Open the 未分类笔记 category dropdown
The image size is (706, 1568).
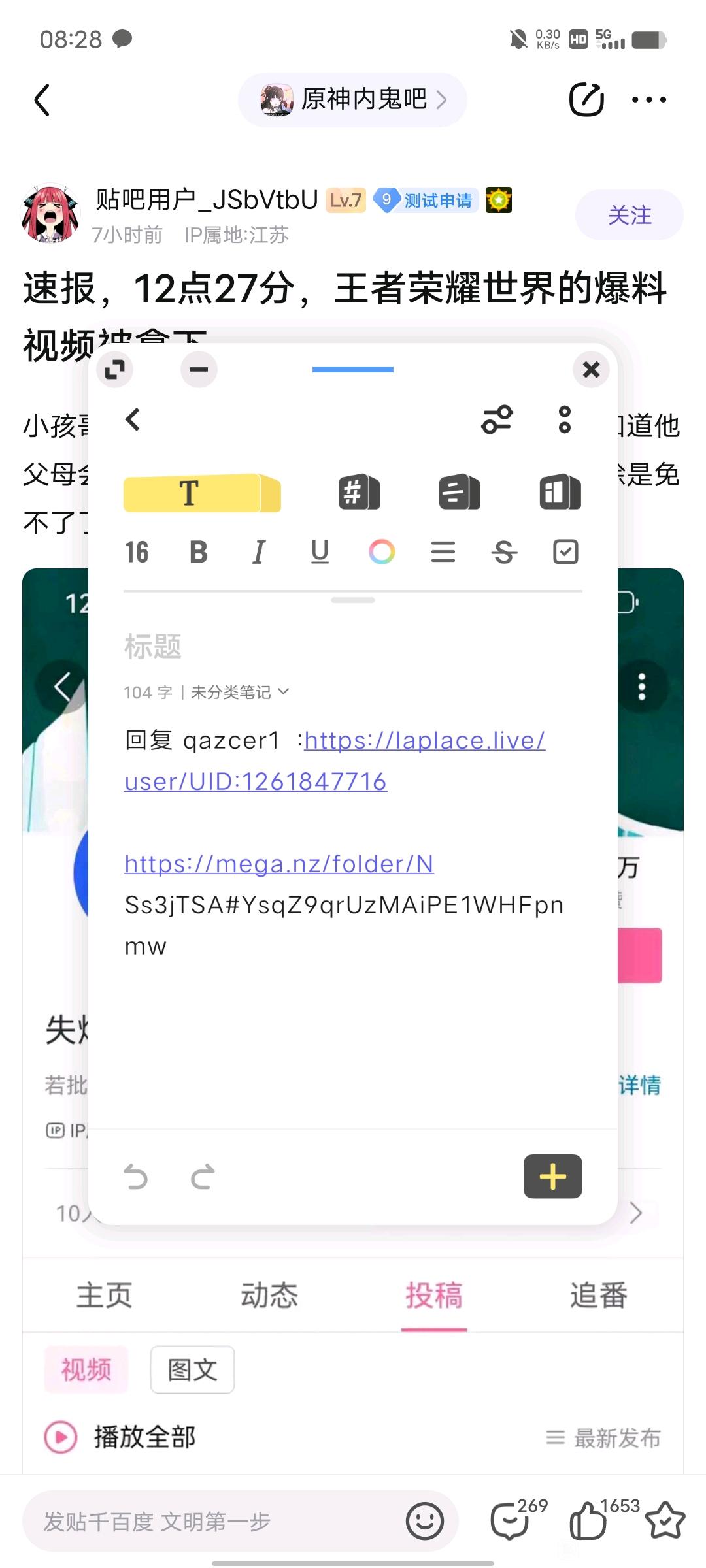pyautogui.click(x=239, y=692)
